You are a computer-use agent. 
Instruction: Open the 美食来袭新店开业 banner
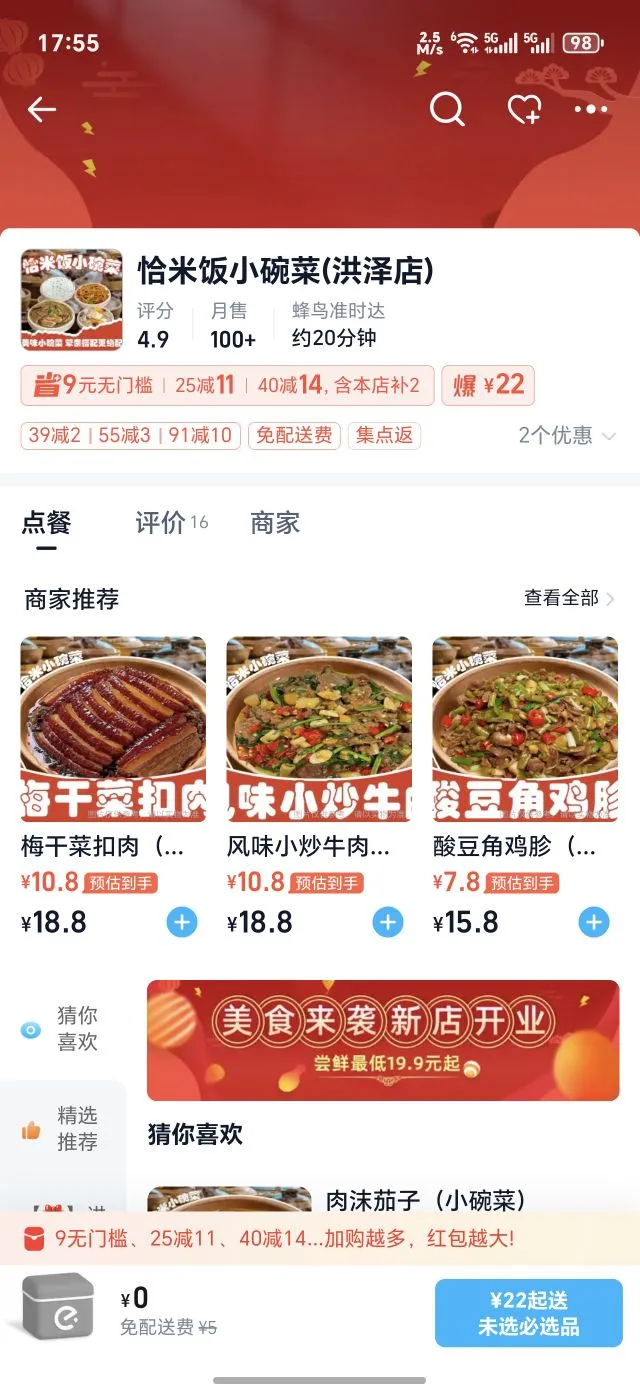[x=383, y=1040]
